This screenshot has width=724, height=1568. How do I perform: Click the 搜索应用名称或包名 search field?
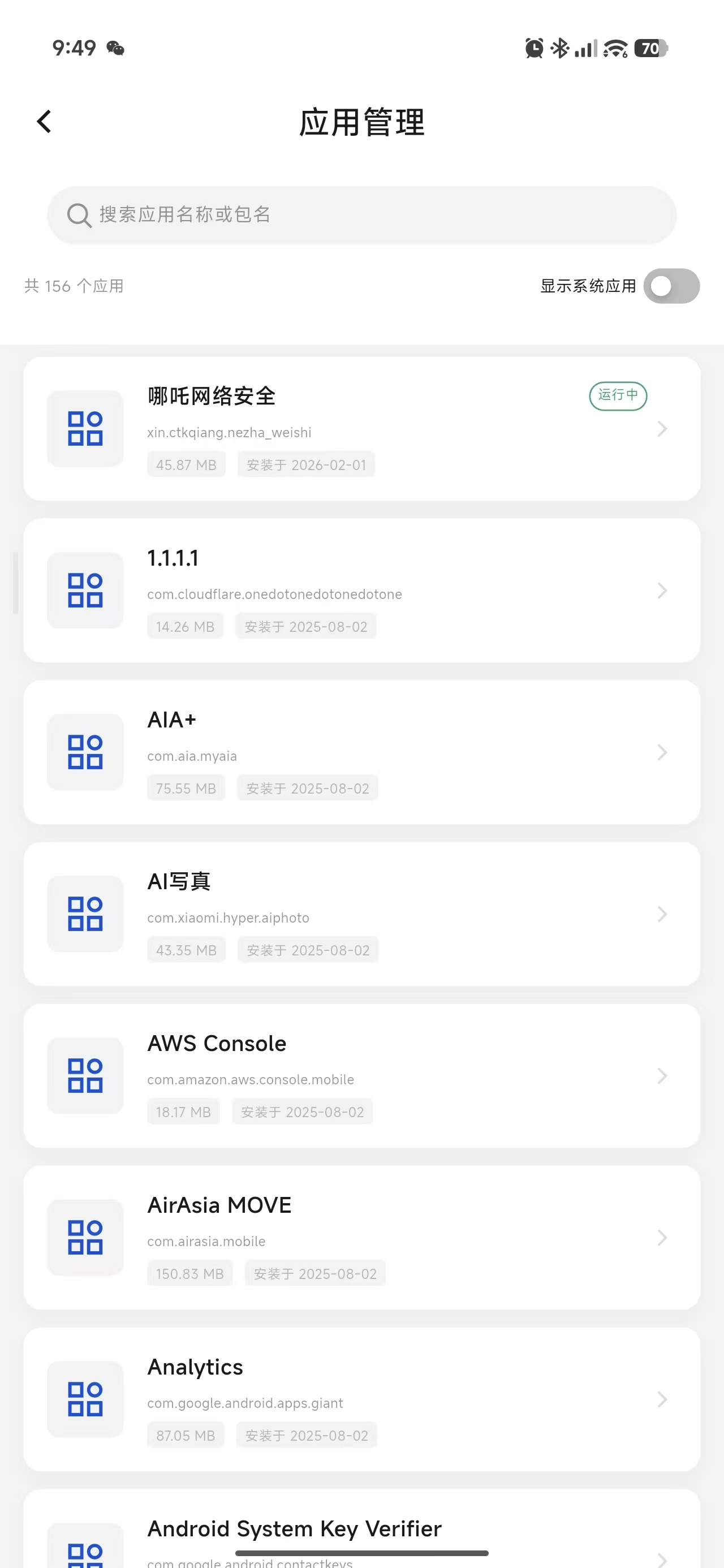tap(361, 215)
